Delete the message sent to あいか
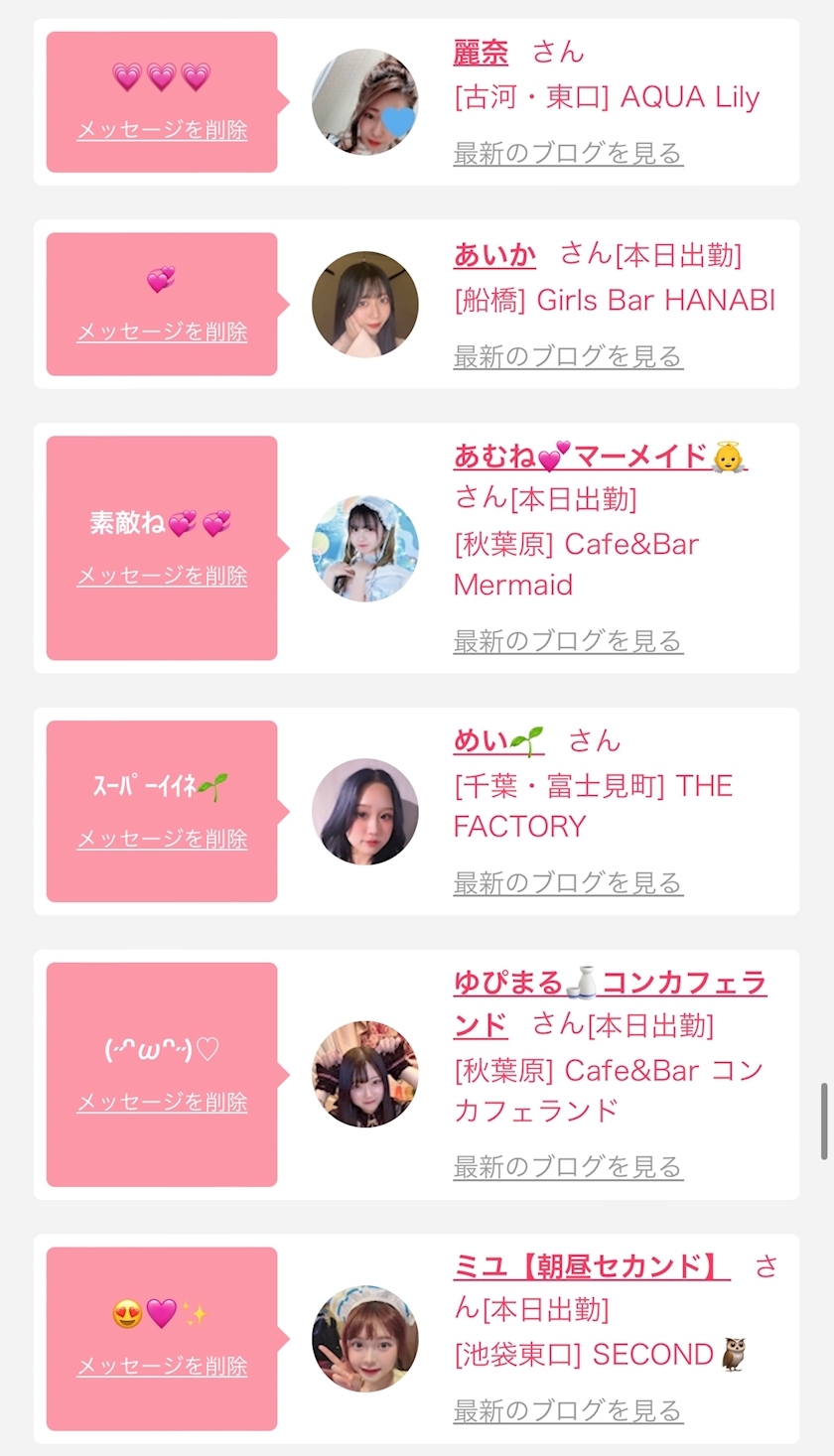 [x=162, y=331]
